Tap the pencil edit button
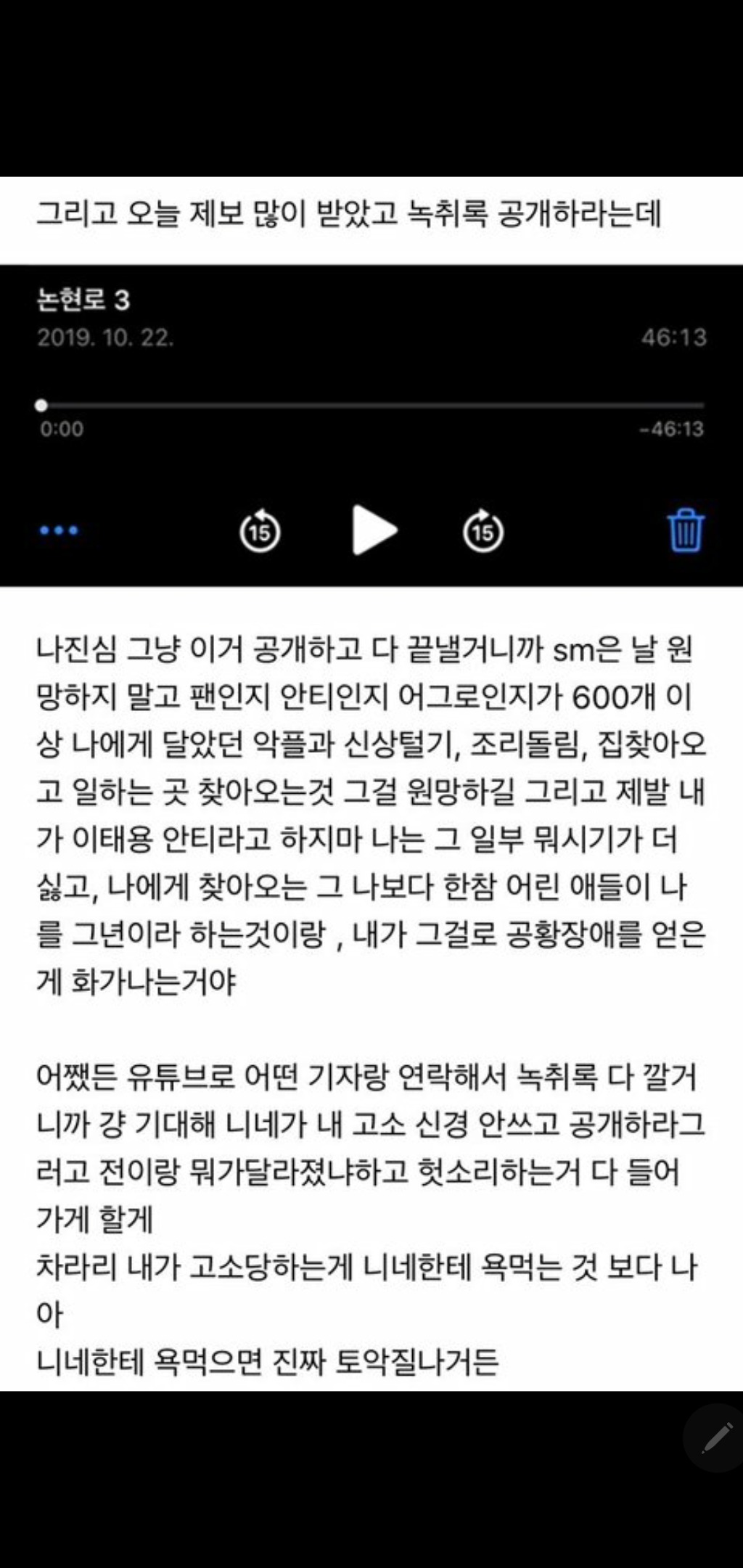The image size is (743, 1568). (716, 1437)
